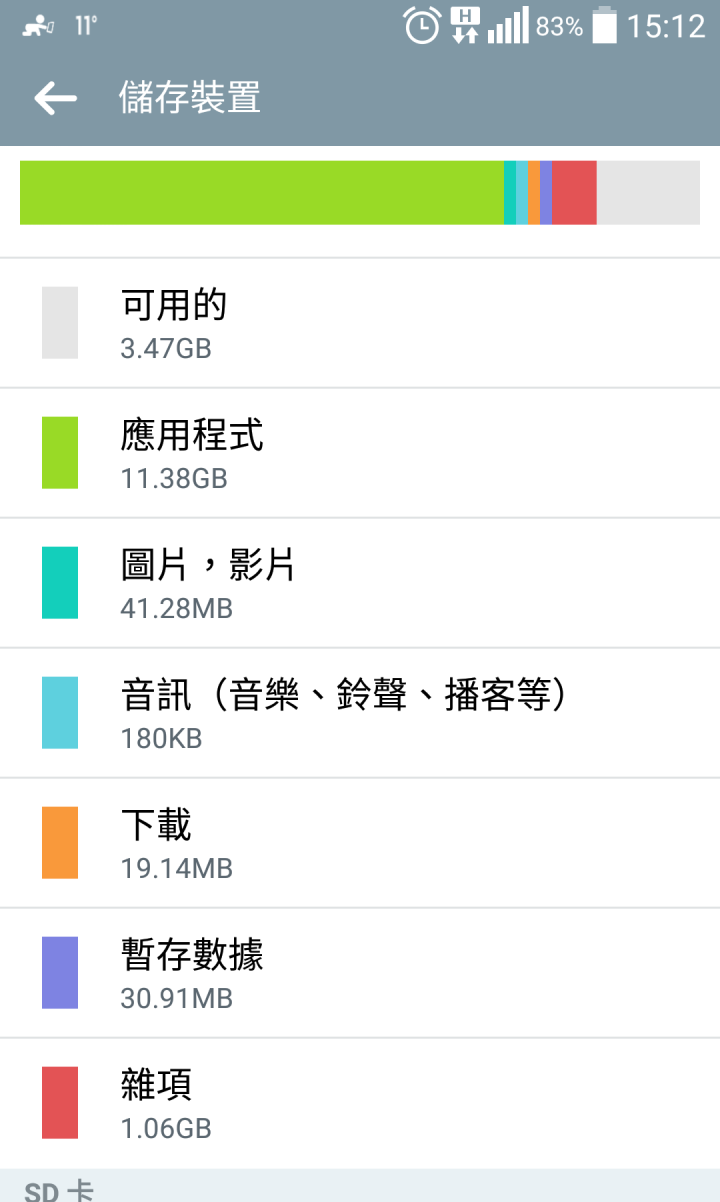Open 圖片，影片 storage details

coord(360,583)
